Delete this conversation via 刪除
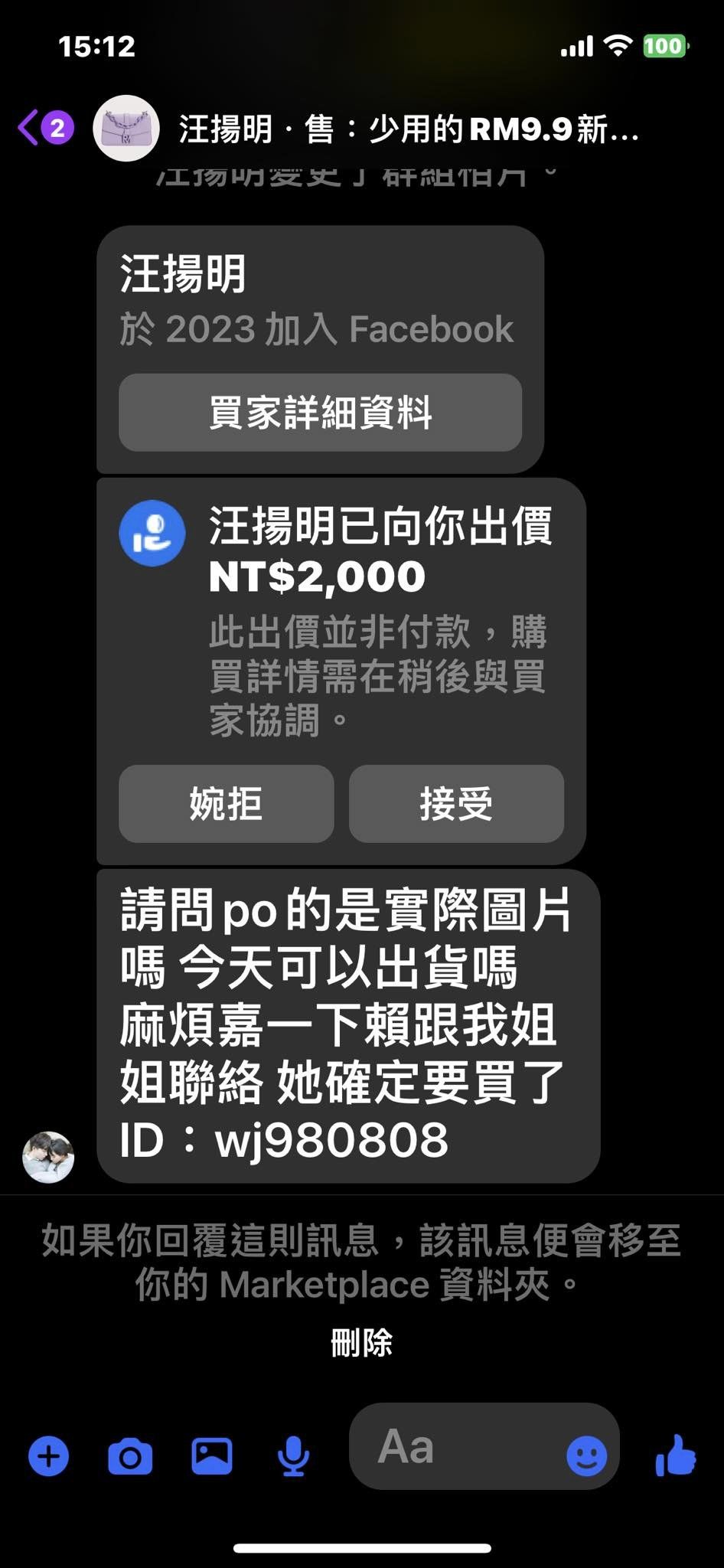The image size is (724, 1568). (x=361, y=1343)
